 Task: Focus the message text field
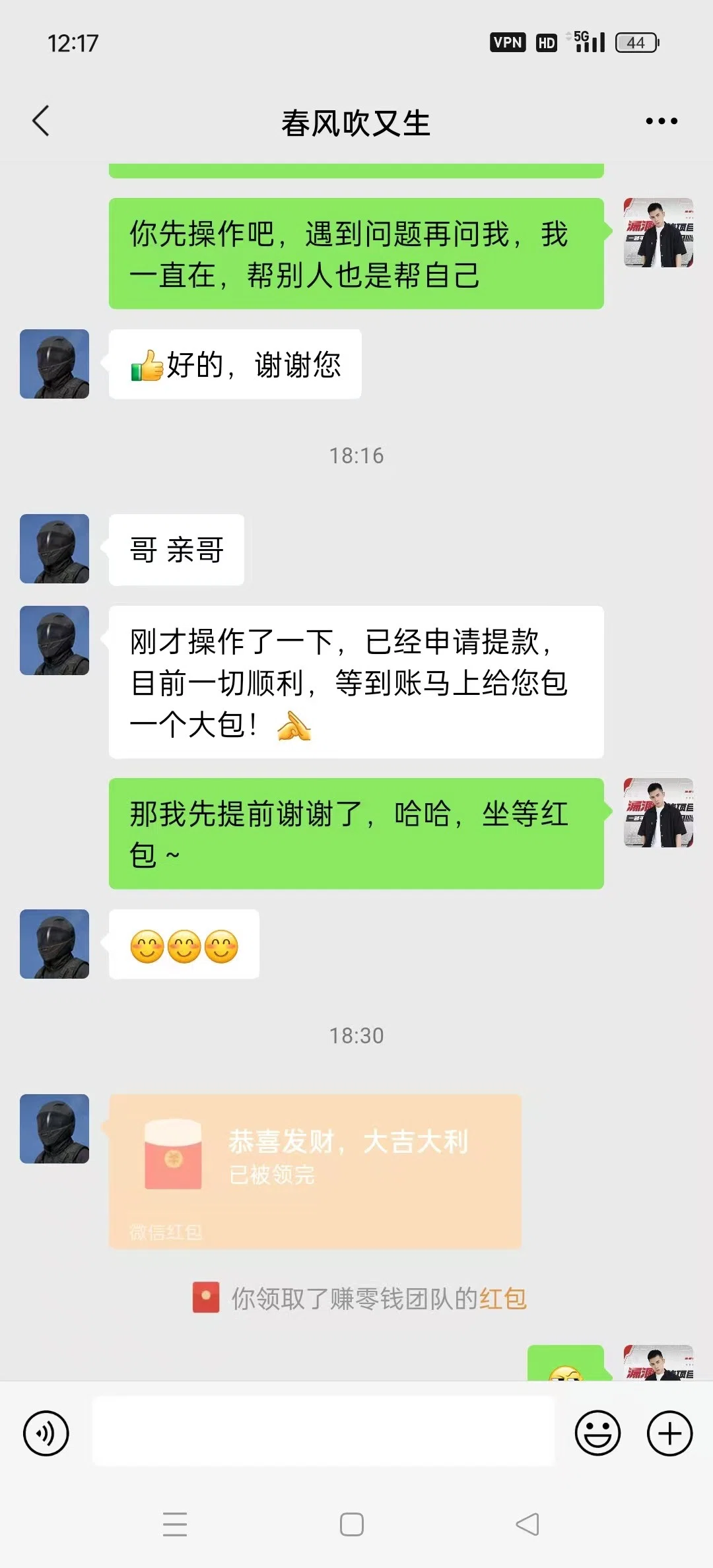(x=323, y=1431)
